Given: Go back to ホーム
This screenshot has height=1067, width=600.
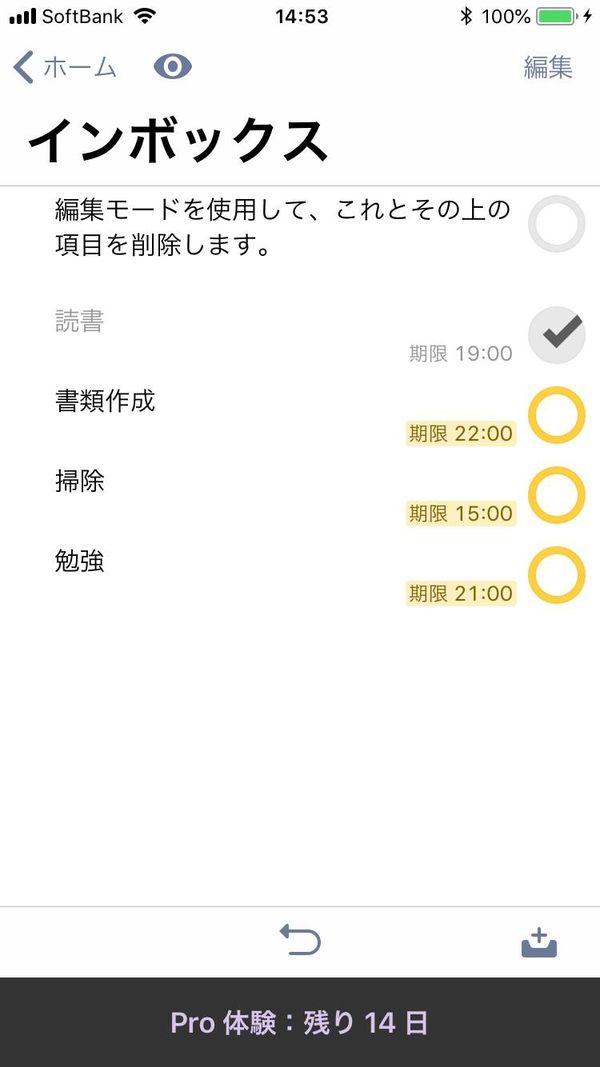Looking at the screenshot, I should point(65,67).
